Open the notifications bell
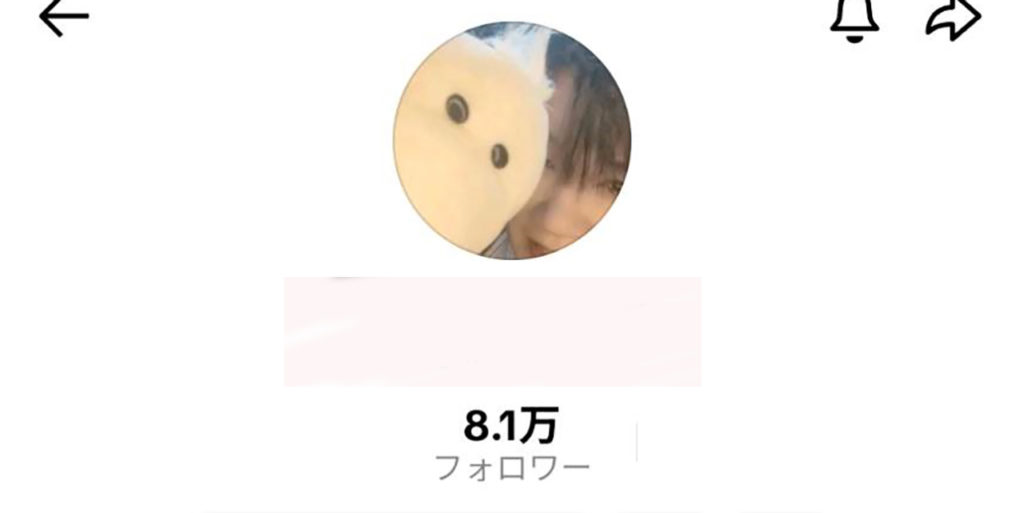This screenshot has width=1024, height=513. click(x=853, y=20)
